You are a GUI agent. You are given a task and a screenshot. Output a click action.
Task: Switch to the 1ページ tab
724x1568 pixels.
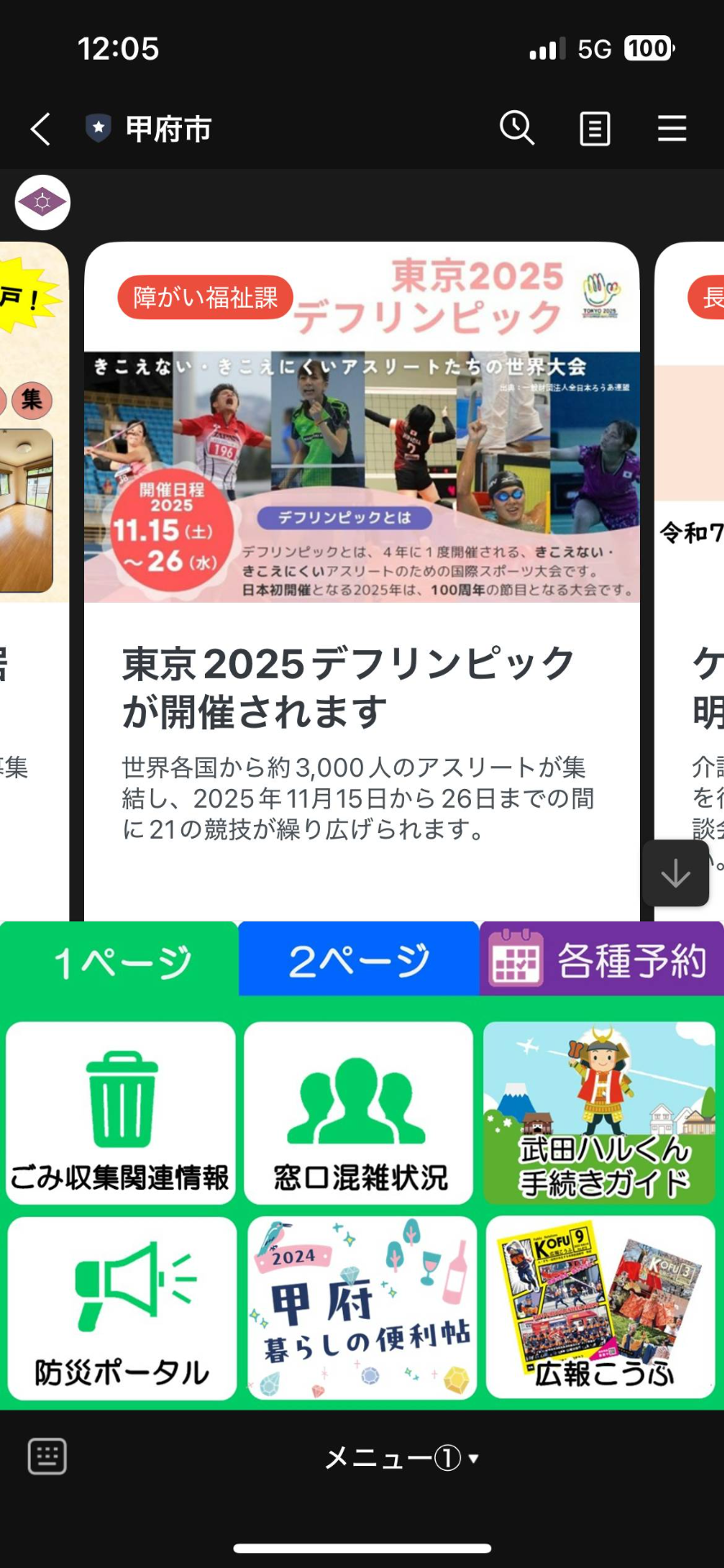click(x=121, y=960)
